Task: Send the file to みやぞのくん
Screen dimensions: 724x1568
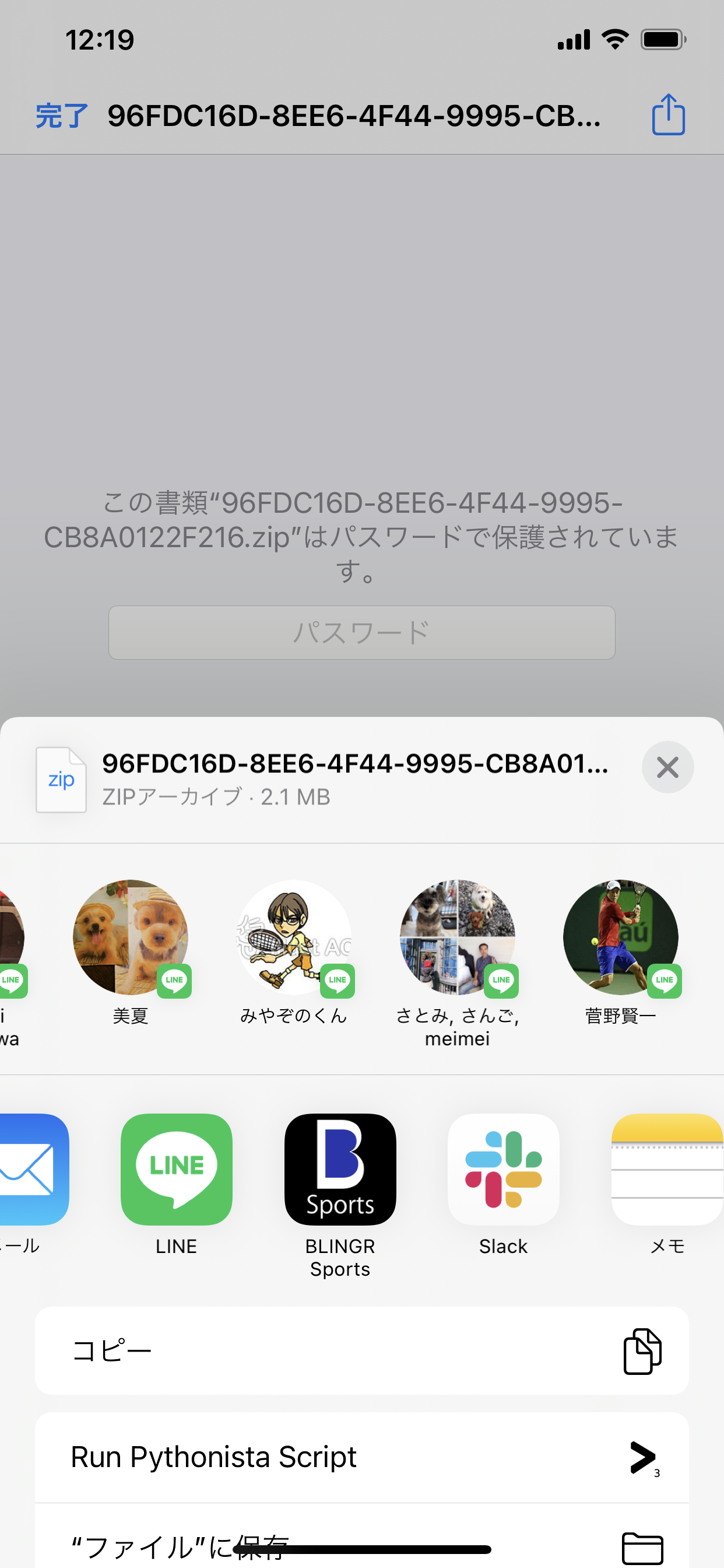Action: (294, 938)
